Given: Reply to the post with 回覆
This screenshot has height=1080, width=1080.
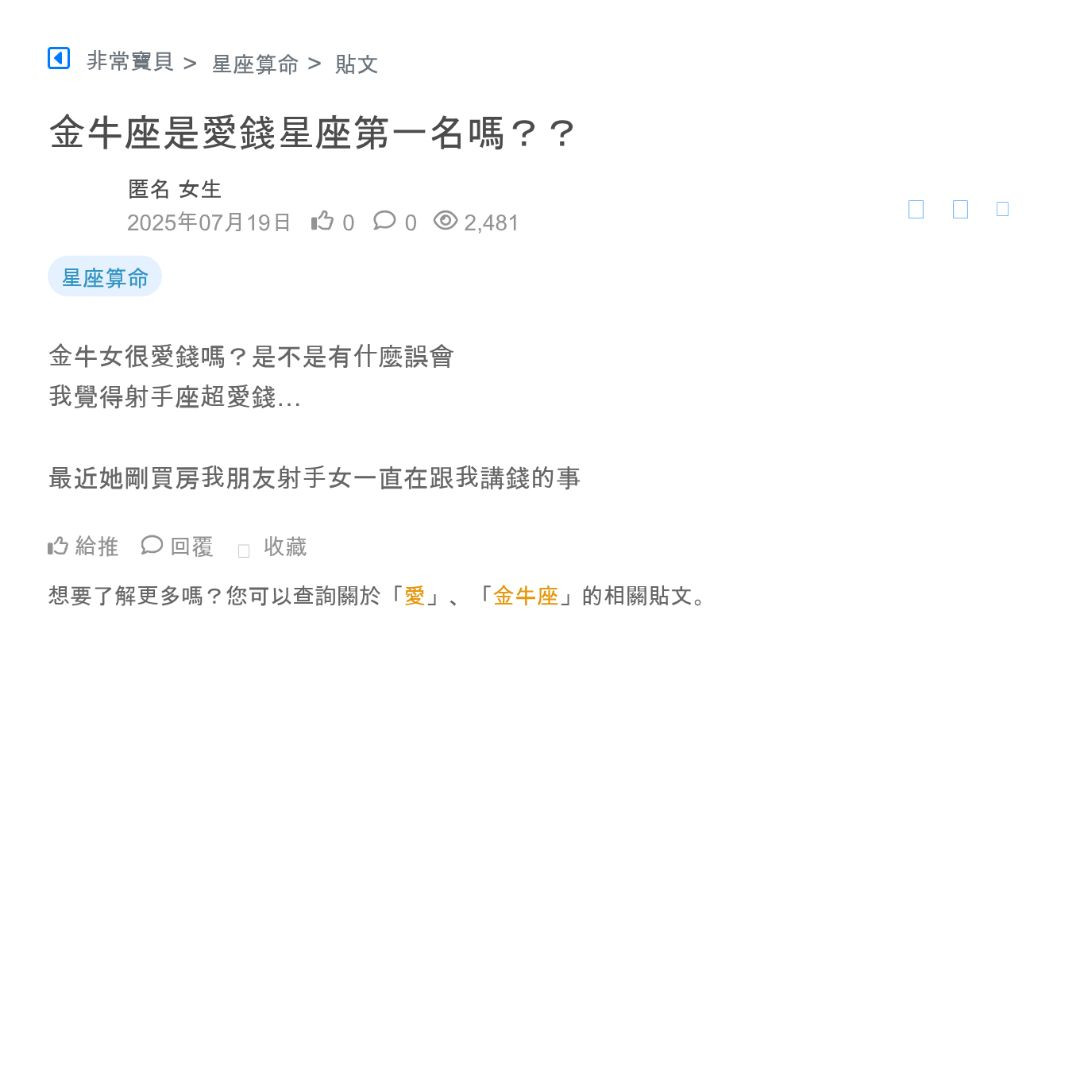Looking at the screenshot, I should click(178, 546).
